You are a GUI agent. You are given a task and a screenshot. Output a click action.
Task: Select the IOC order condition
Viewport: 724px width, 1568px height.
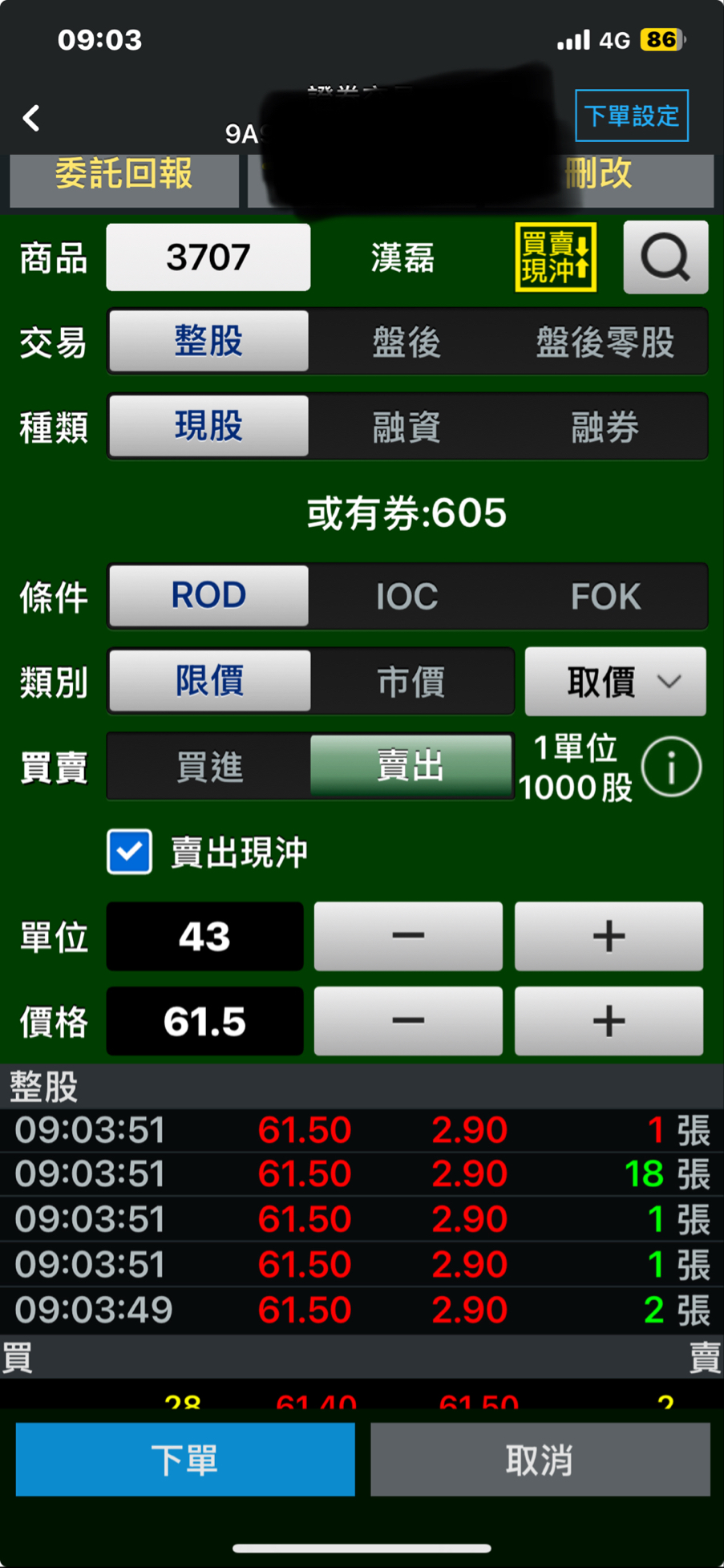[x=406, y=597]
